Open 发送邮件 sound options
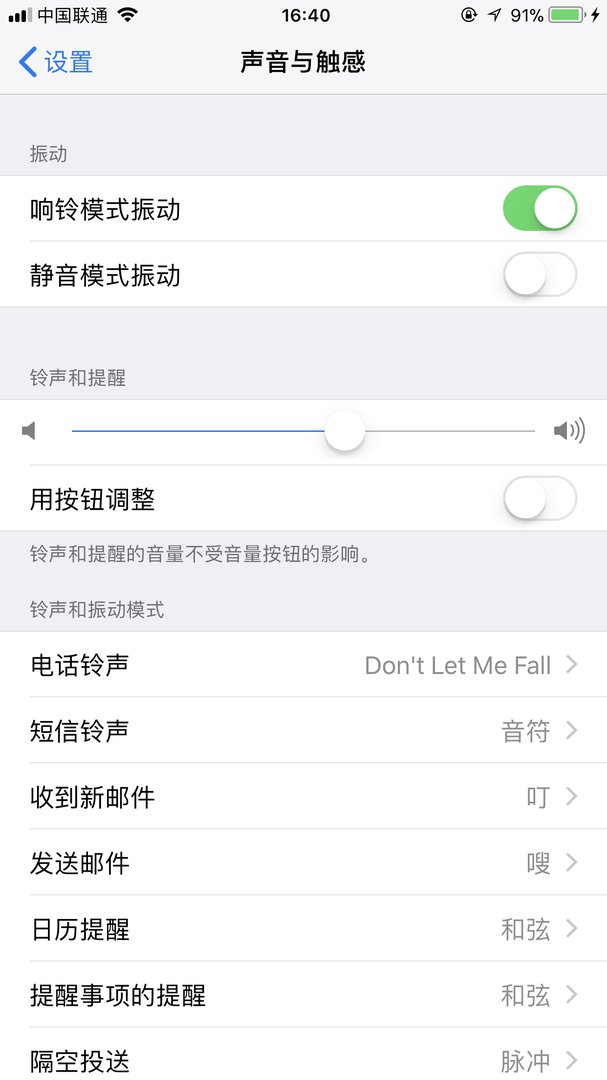The image size is (607, 1080). click(303, 863)
